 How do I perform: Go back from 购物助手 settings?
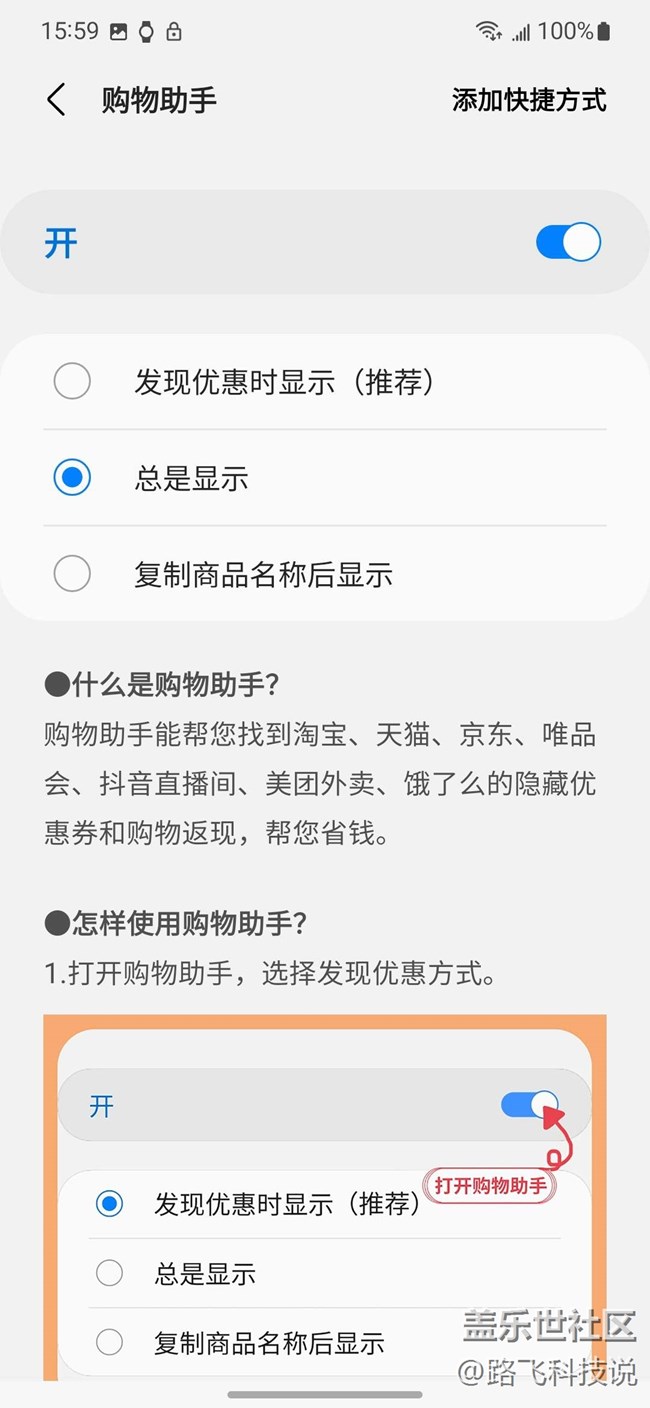coord(56,100)
